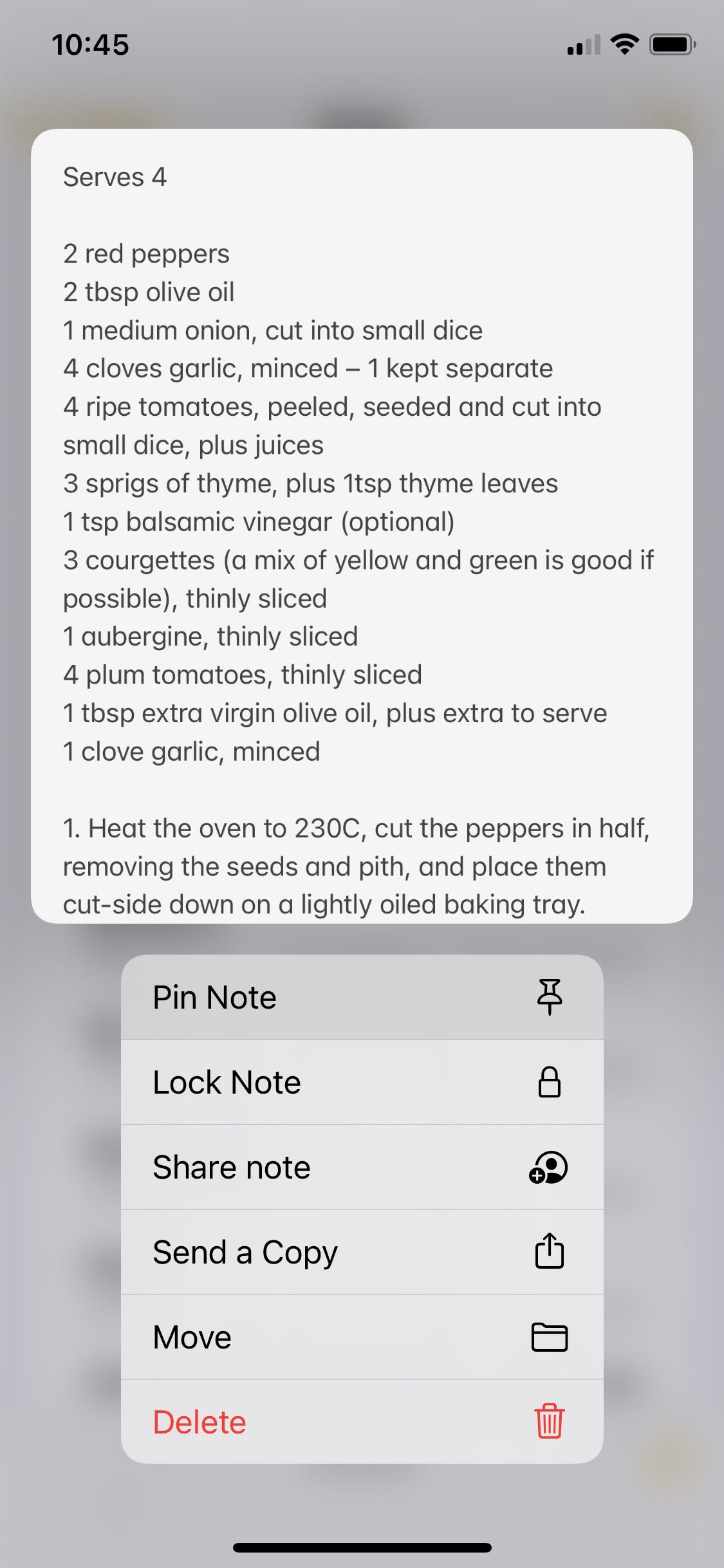Select Move to relocate the note
The image size is (724, 1568).
(x=190, y=1336)
